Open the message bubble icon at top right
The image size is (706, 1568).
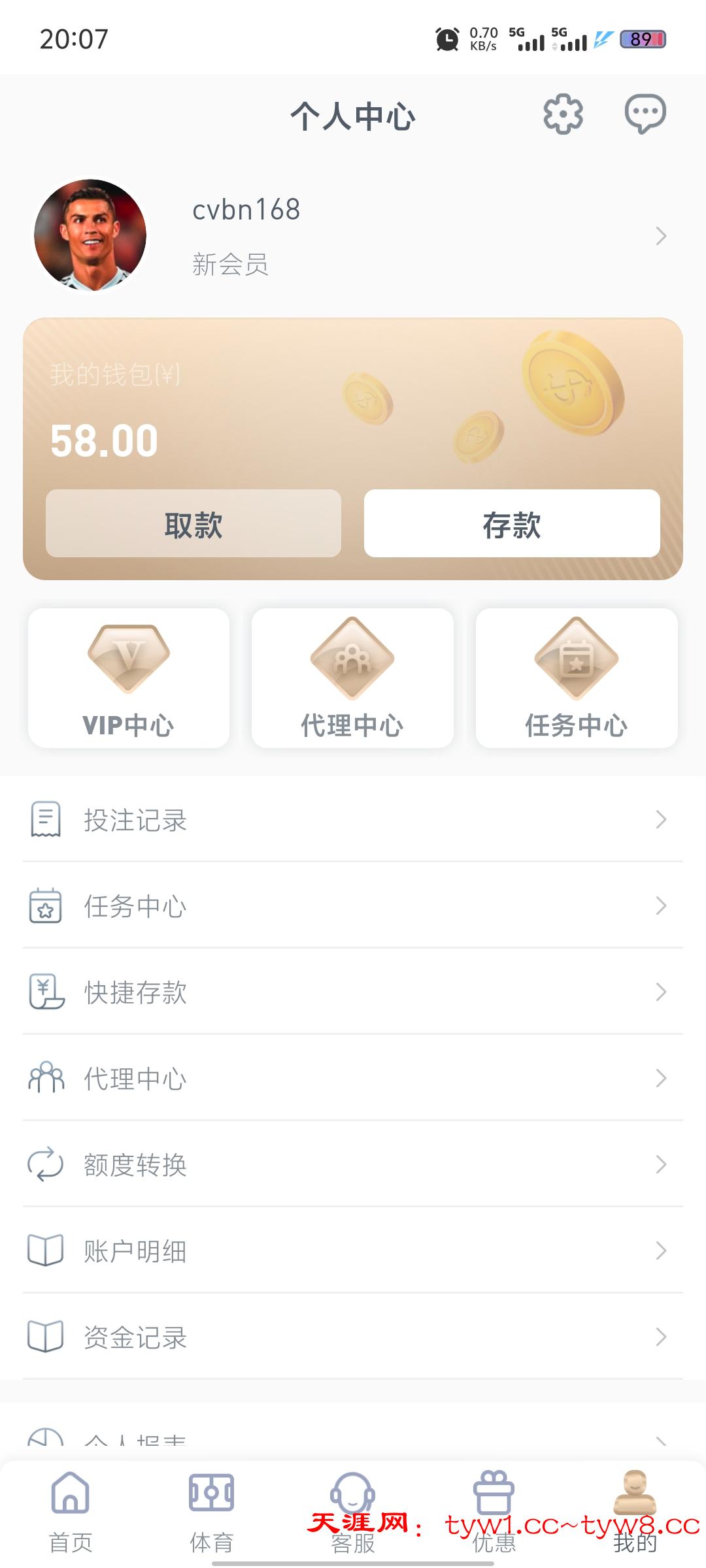[644, 114]
